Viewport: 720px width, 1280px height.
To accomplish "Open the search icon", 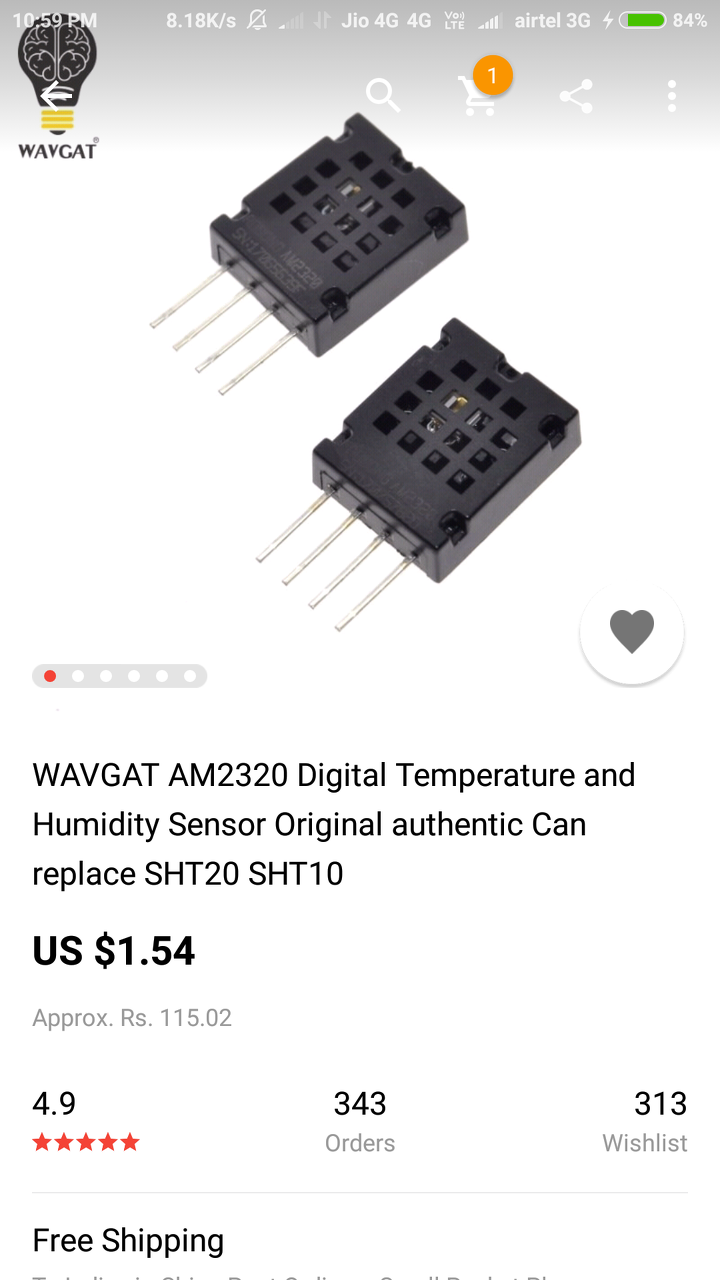I will click(x=383, y=96).
